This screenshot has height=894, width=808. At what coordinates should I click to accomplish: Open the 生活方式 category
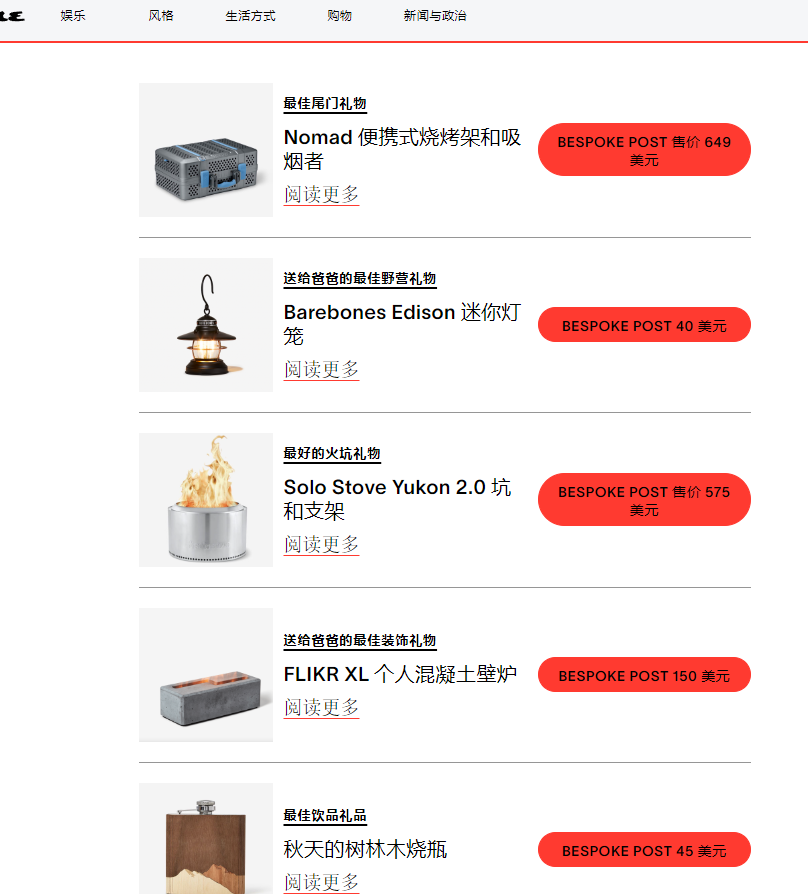250,16
